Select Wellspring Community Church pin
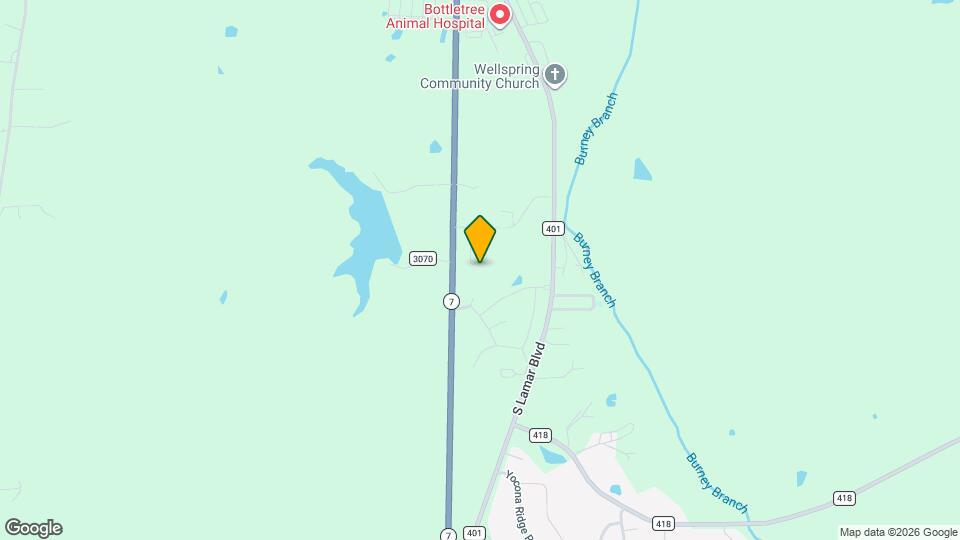Viewport: 960px width, 540px height. pos(556,75)
